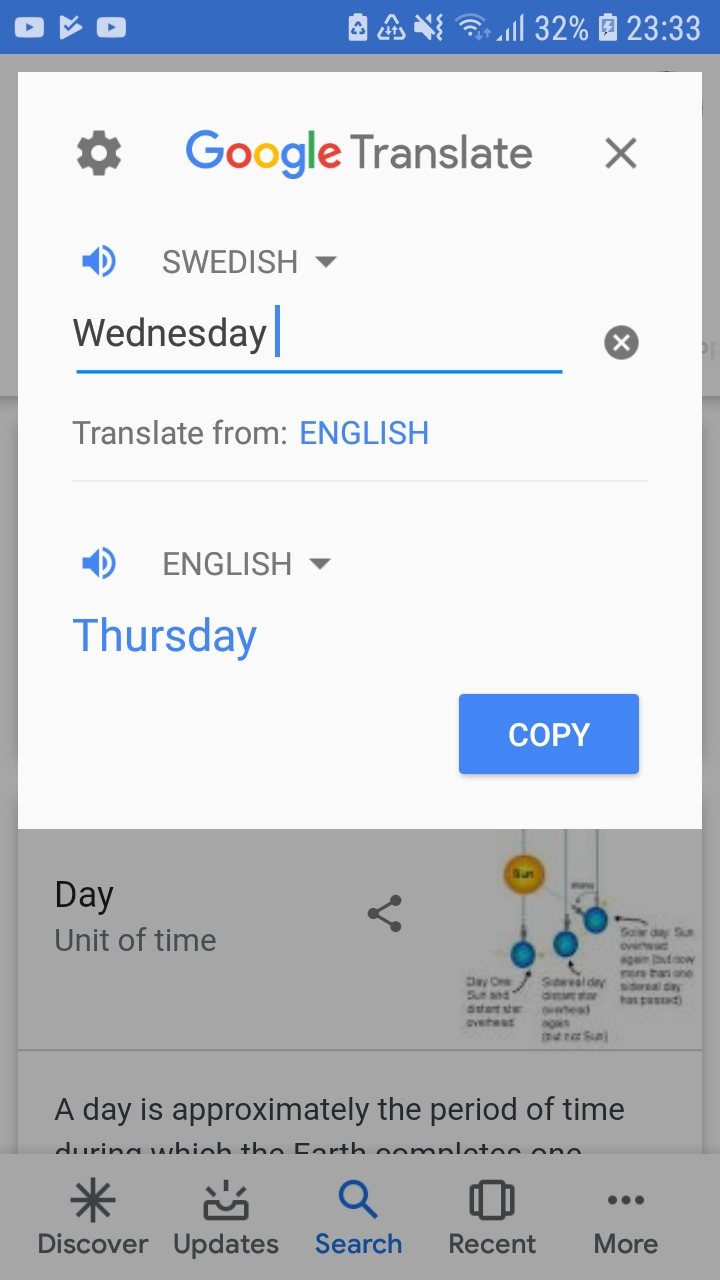Listen to the English translation audio
The width and height of the screenshot is (720, 1280).
pyautogui.click(x=99, y=564)
